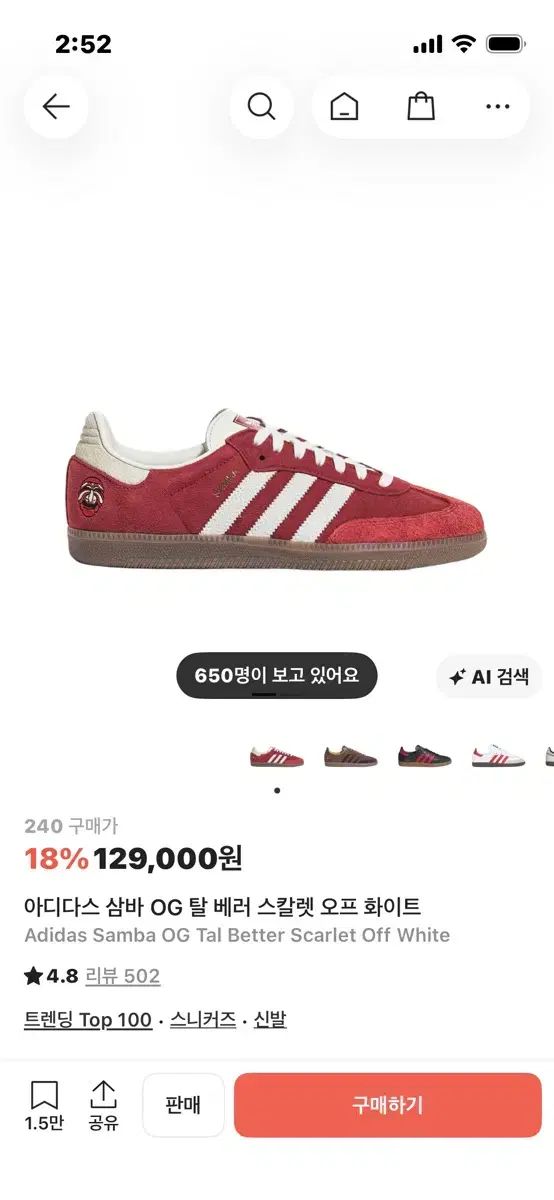Open the 스니커즈 category link
This screenshot has height=1200, width=554.
pos(203,1020)
